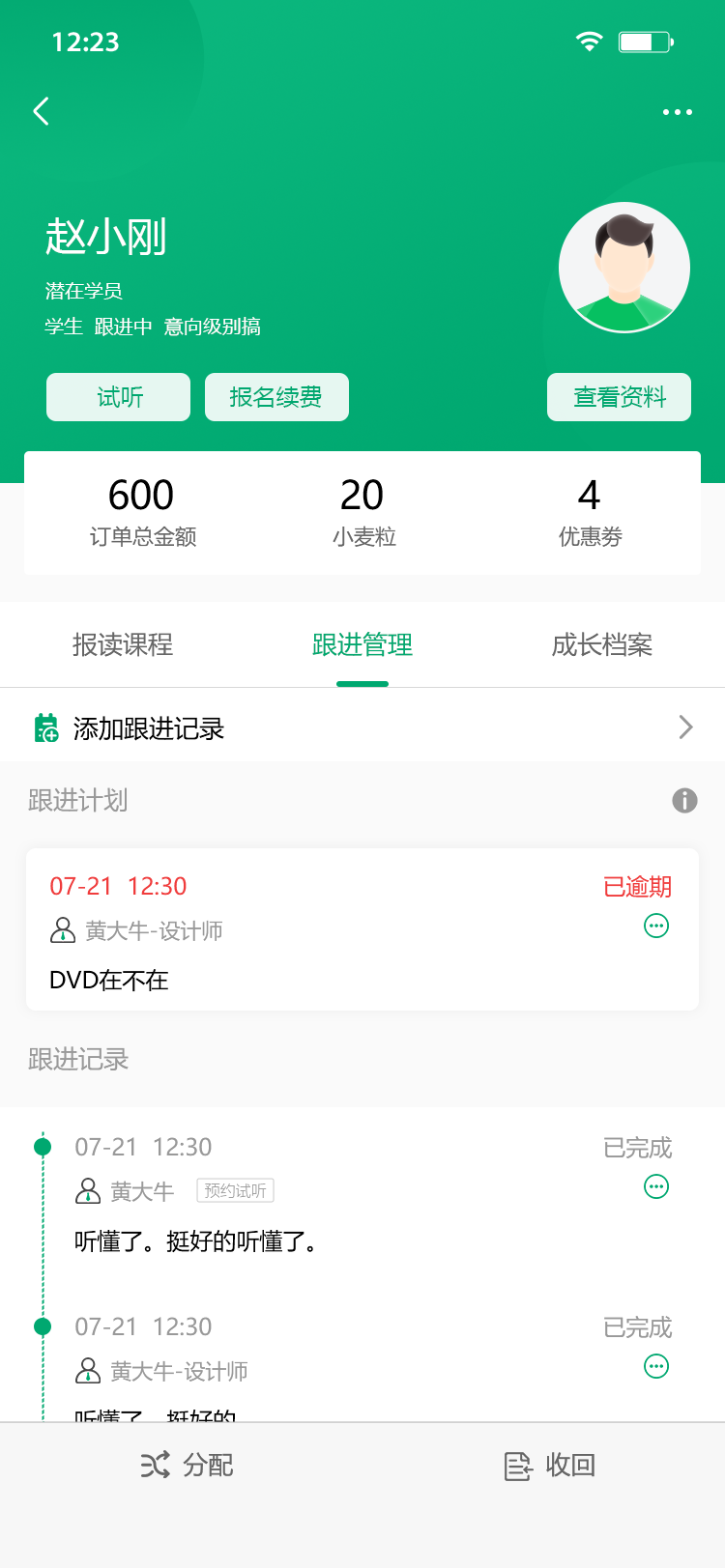
Task: Switch to the 报读课程 tab
Action: 123,644
